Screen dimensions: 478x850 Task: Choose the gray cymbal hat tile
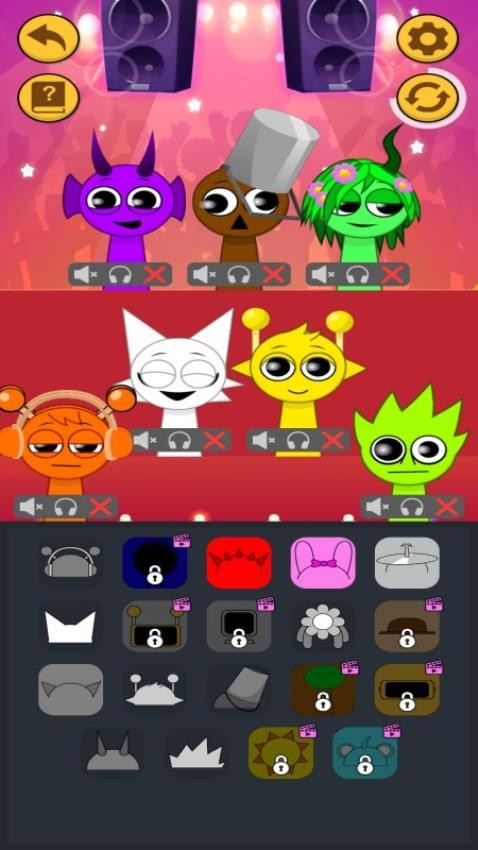[407, 563]
